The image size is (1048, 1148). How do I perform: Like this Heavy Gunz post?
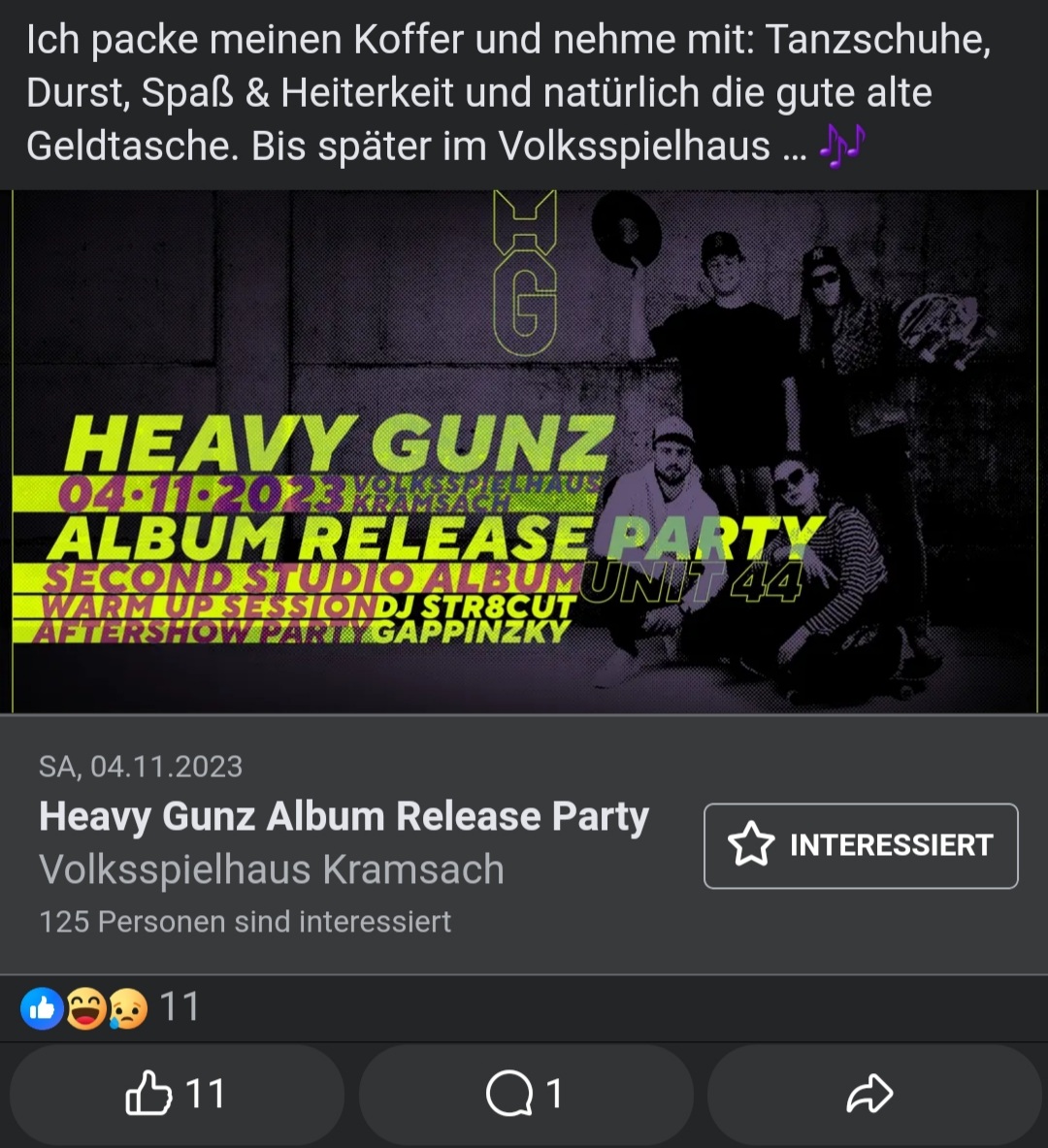(176, 1095)
